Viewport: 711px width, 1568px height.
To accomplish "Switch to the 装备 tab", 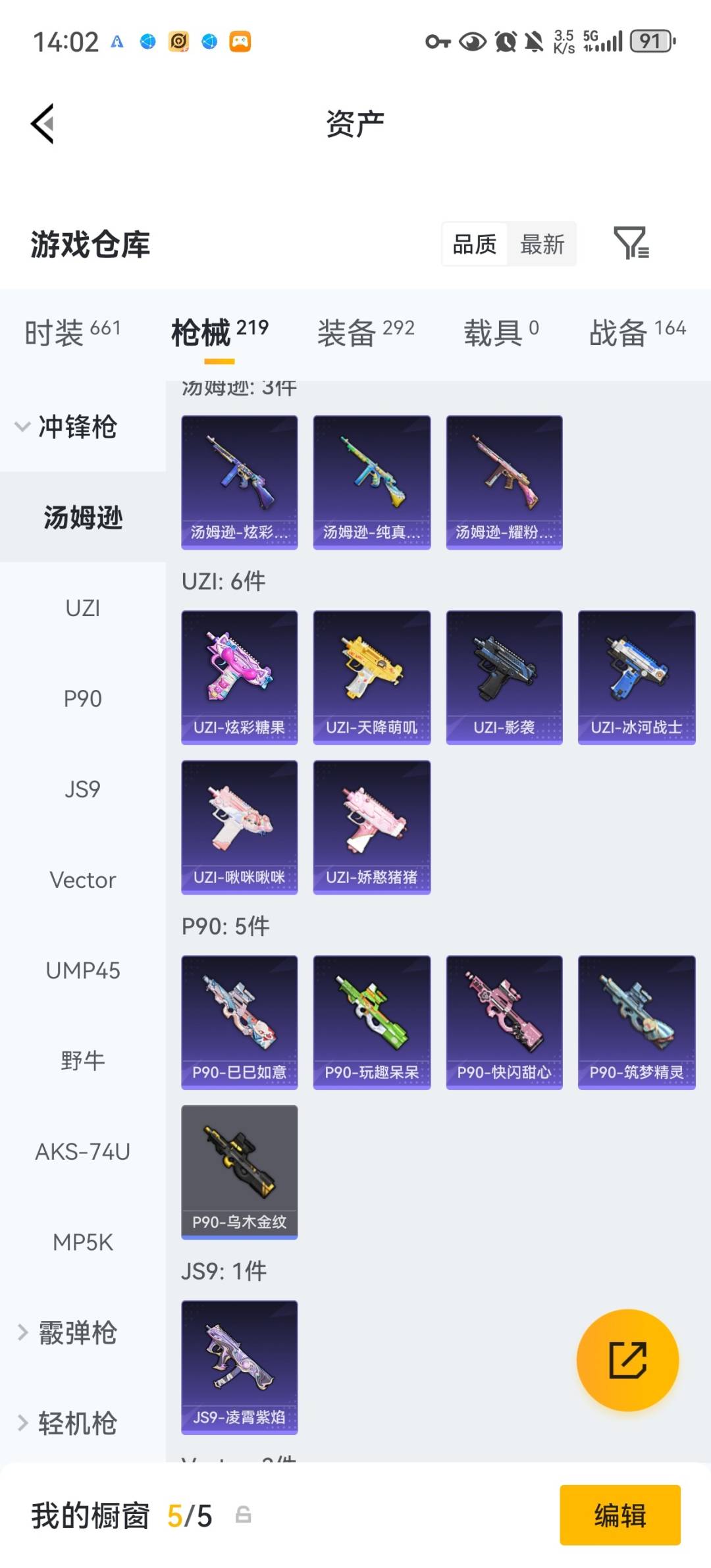I will [x=365, y=332].
